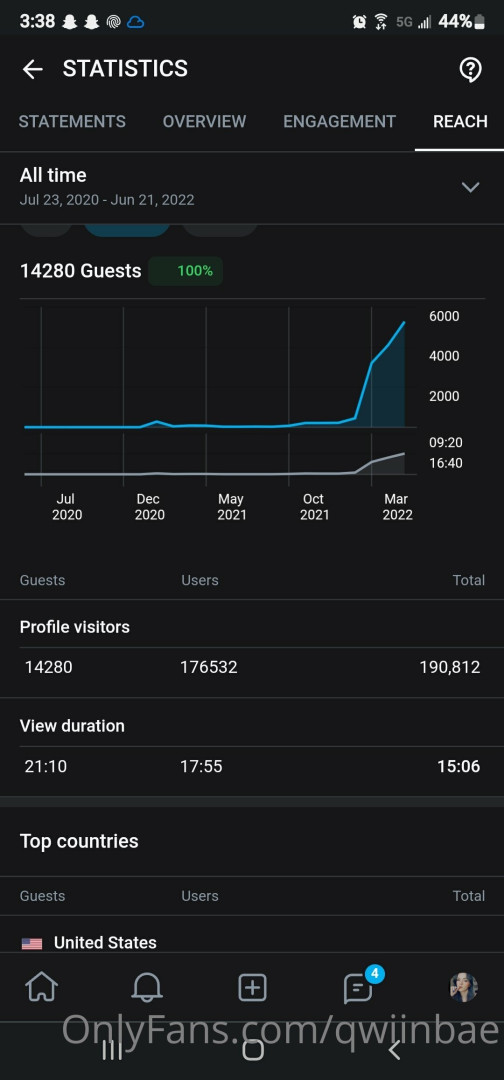Create a new post with plus icon
This screenshot has height=1080, width=504.
253,988
